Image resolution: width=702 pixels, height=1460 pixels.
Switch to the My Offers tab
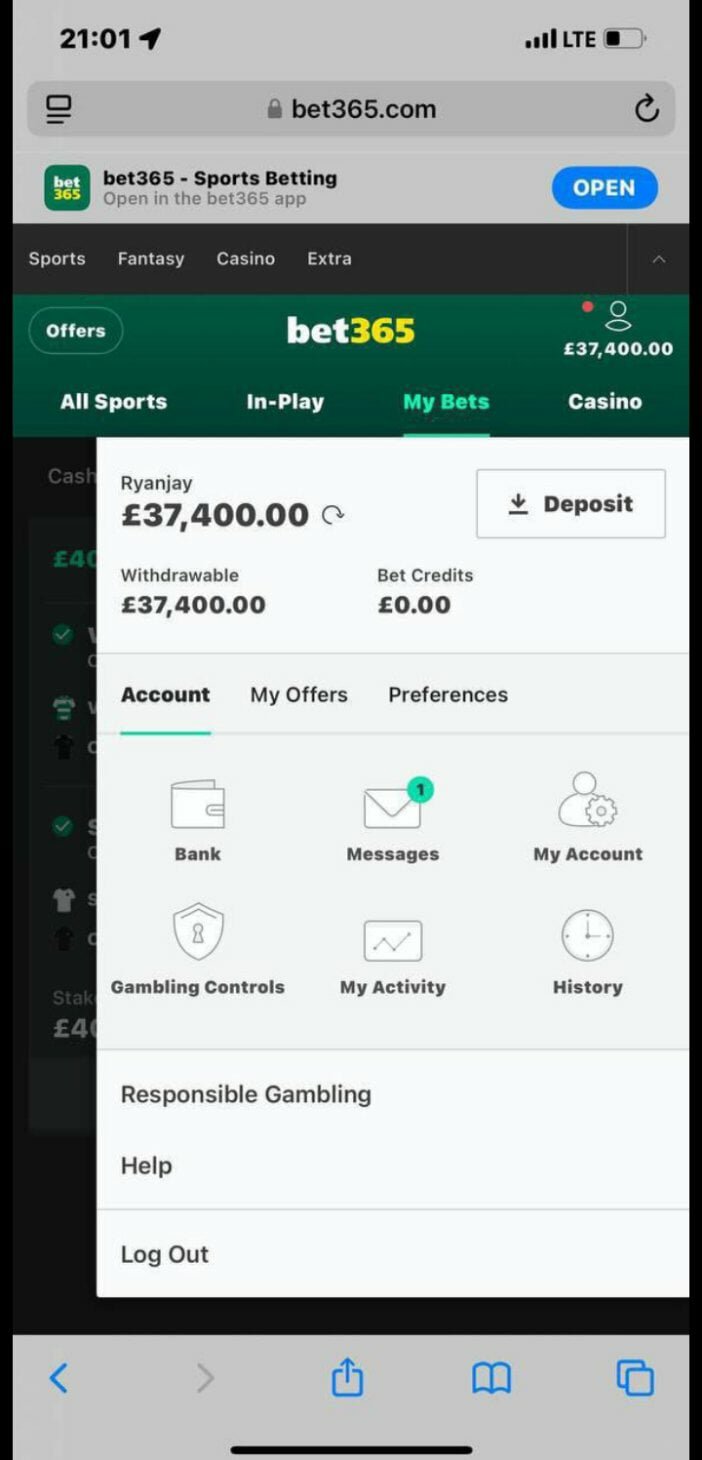tap(299, 695)
